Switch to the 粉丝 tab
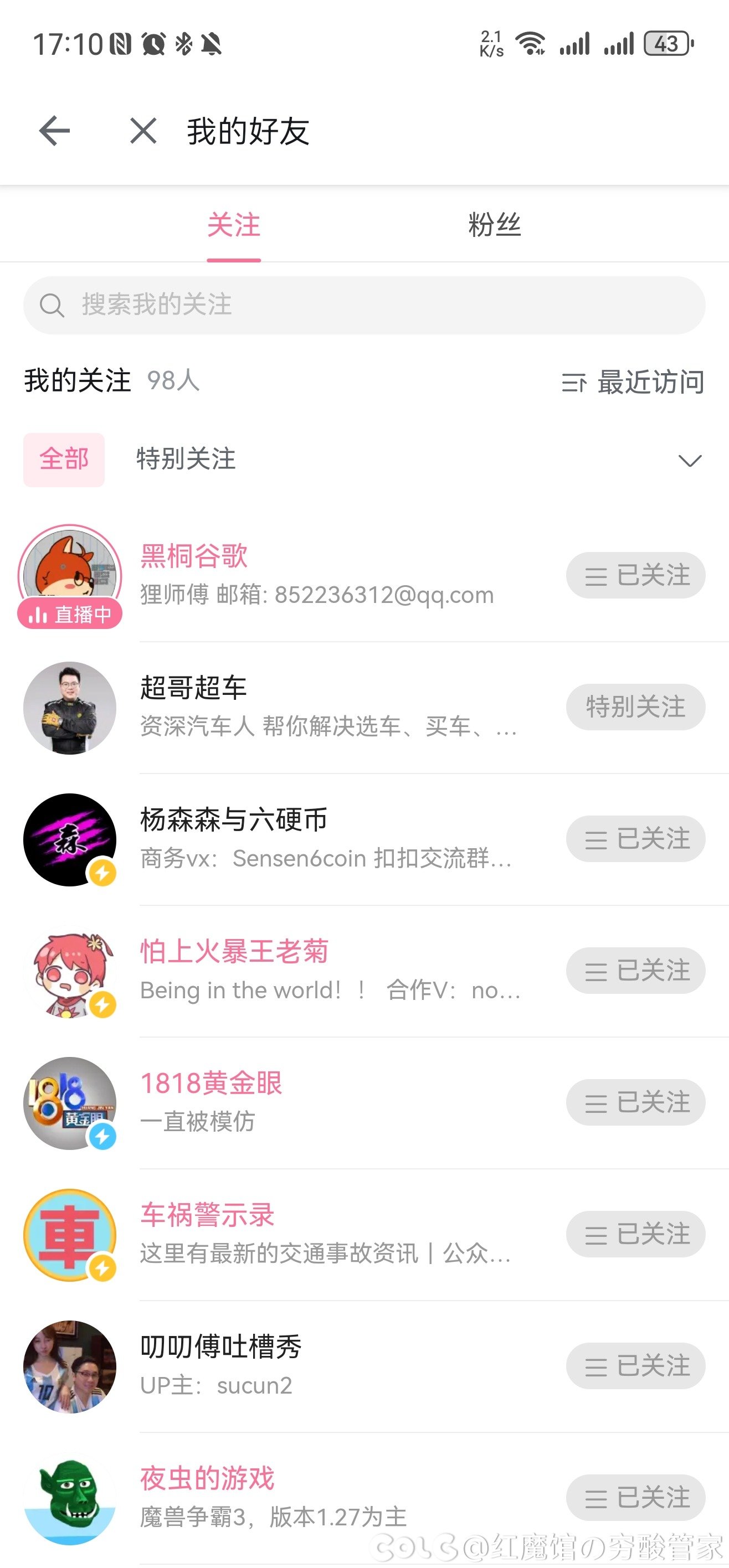This screenshot has height=1568, width=729. click(x=494, y=225)
